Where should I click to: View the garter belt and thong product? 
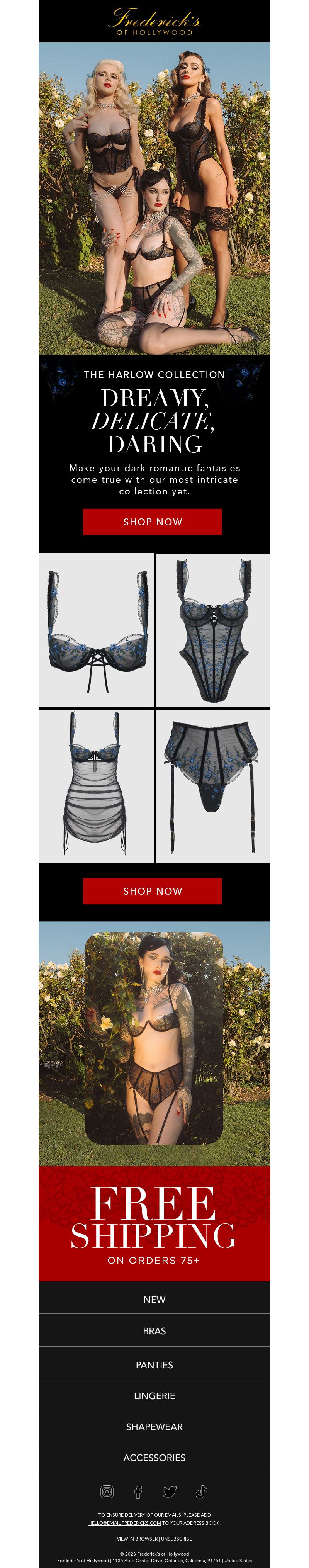pyautogui.click(x=213, y=785)
